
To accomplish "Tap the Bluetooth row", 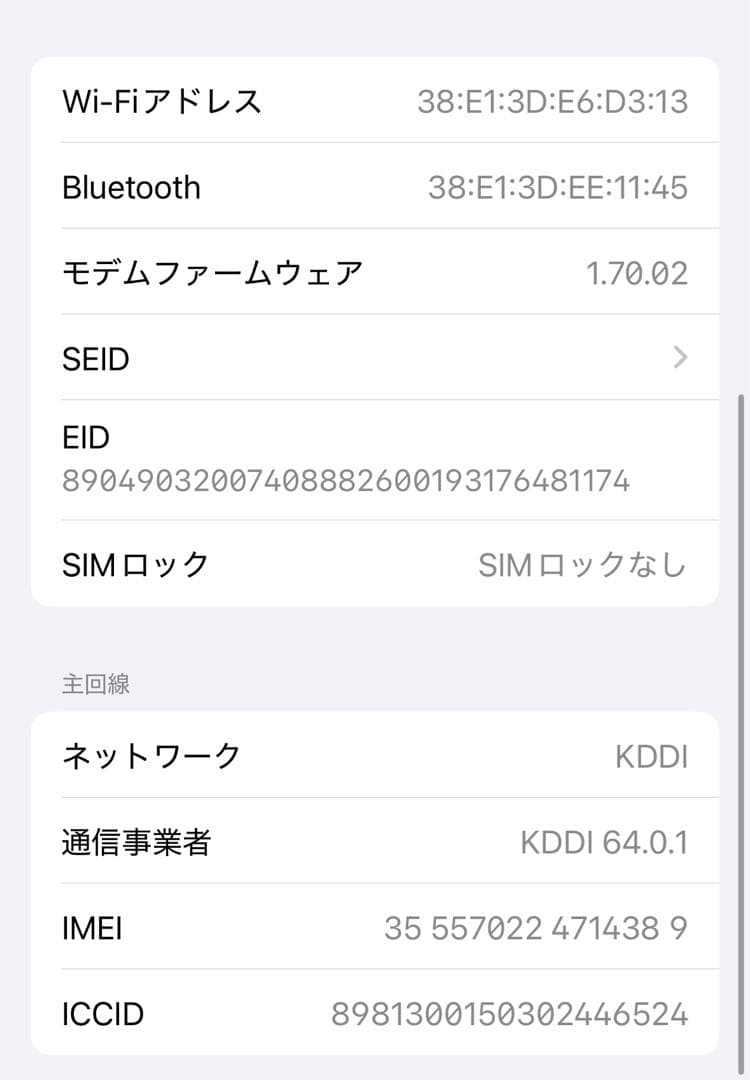I will coord(375,187).
